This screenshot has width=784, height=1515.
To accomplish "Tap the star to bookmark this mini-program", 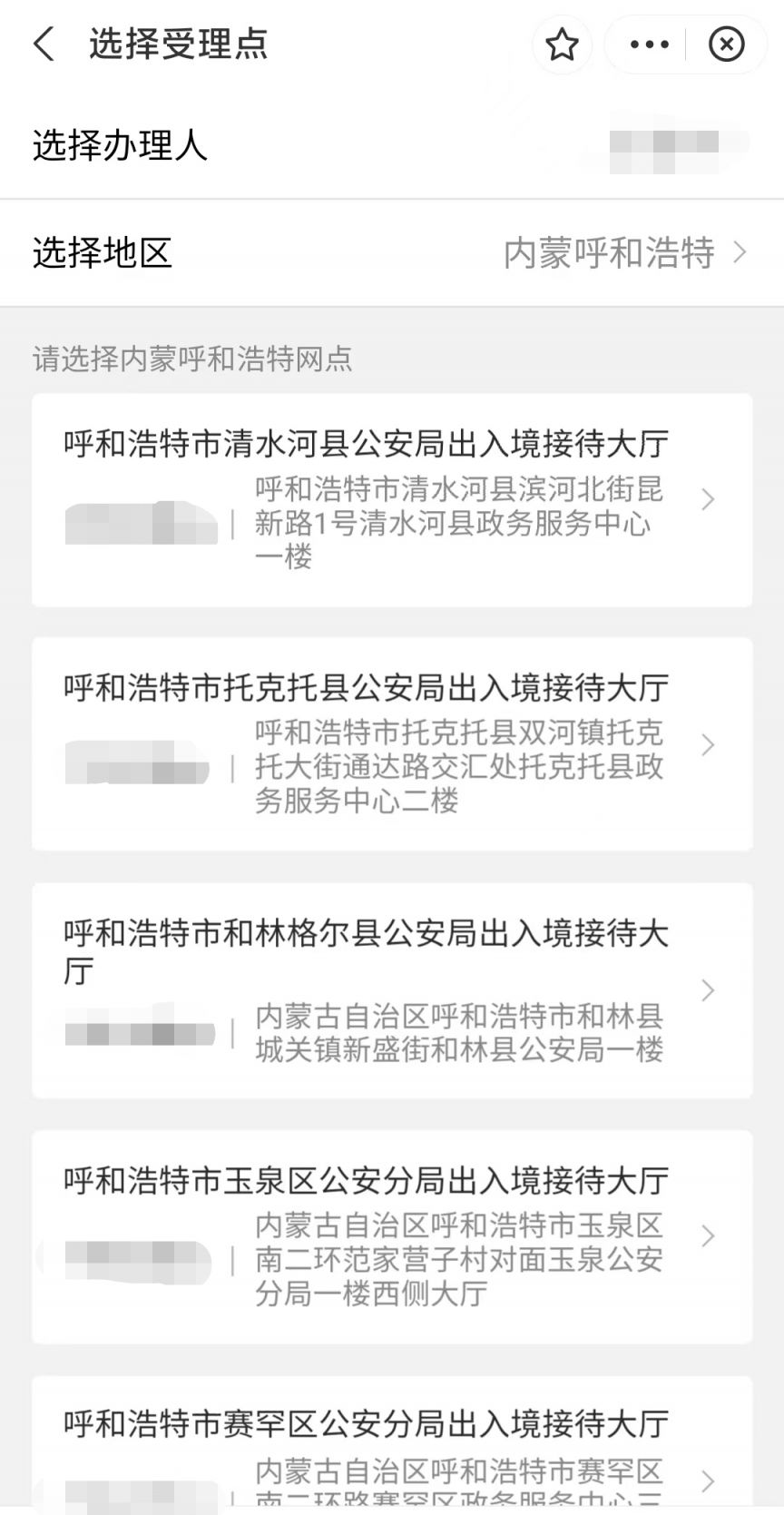I will point(563,44).
